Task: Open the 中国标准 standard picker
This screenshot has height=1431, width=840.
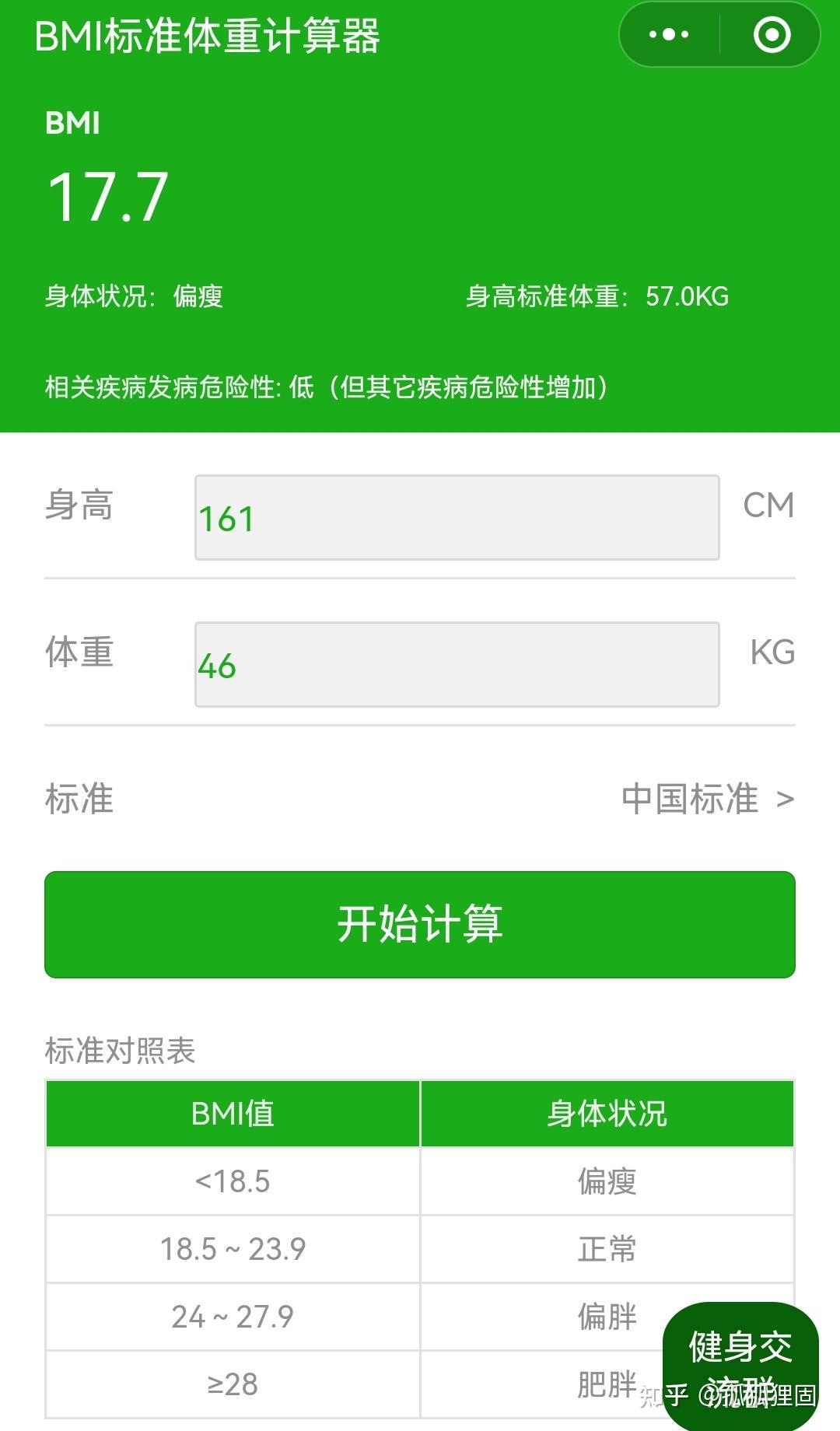Action: tap(706, 799)
